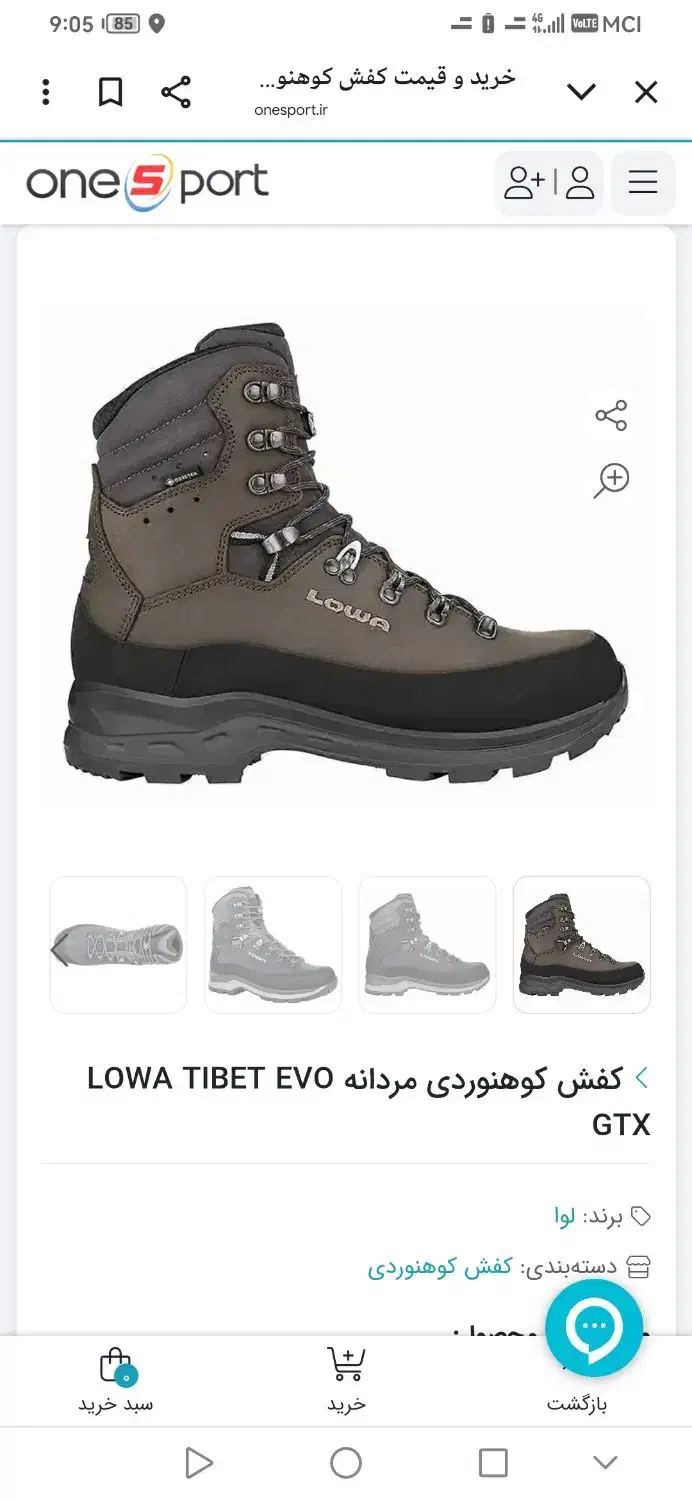Zoom into the boot product image
Screen dimensions: 692x1500
point(611,480)
